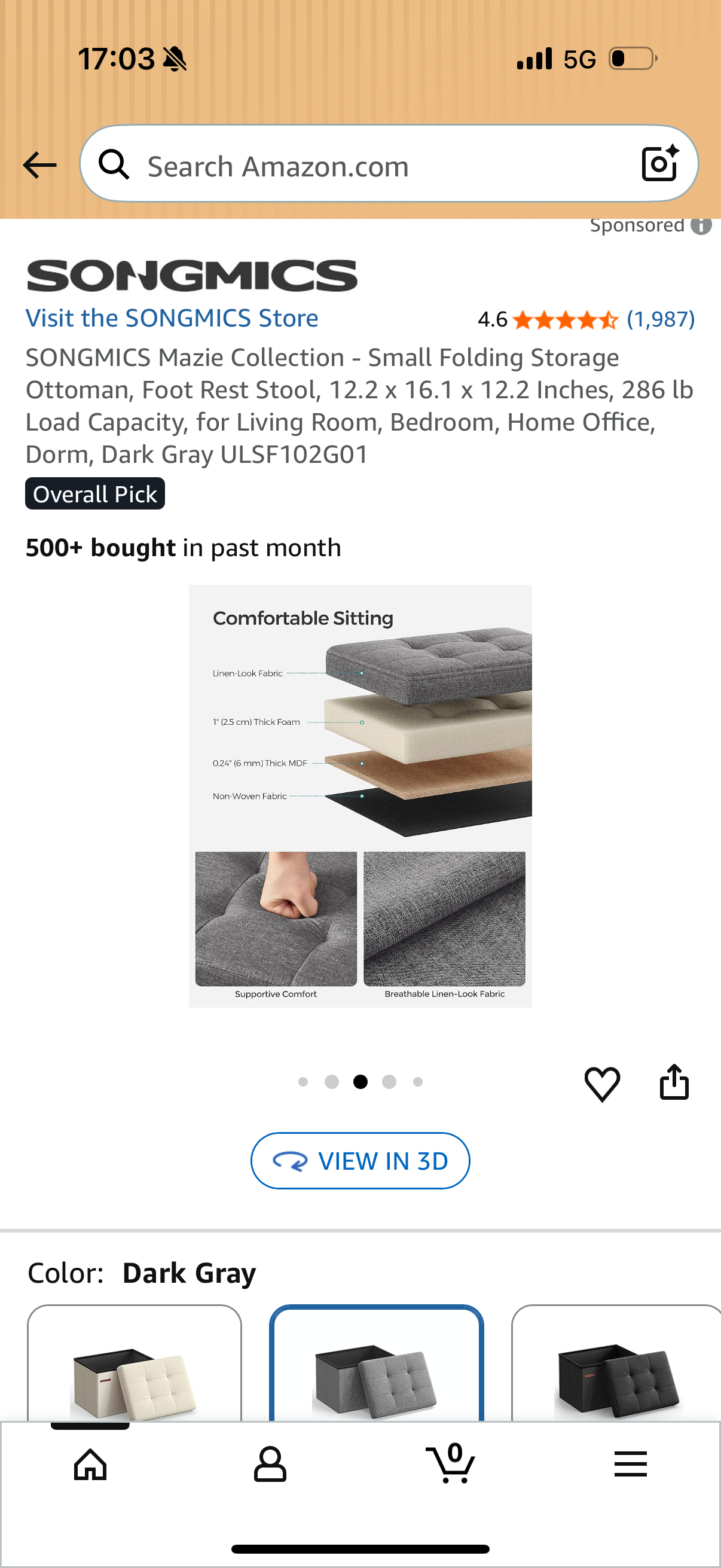Tap the image carousel page indicator
The height and width of the screenshot is (1568, 721).
pyautogui.click(x=360, y=1082)
